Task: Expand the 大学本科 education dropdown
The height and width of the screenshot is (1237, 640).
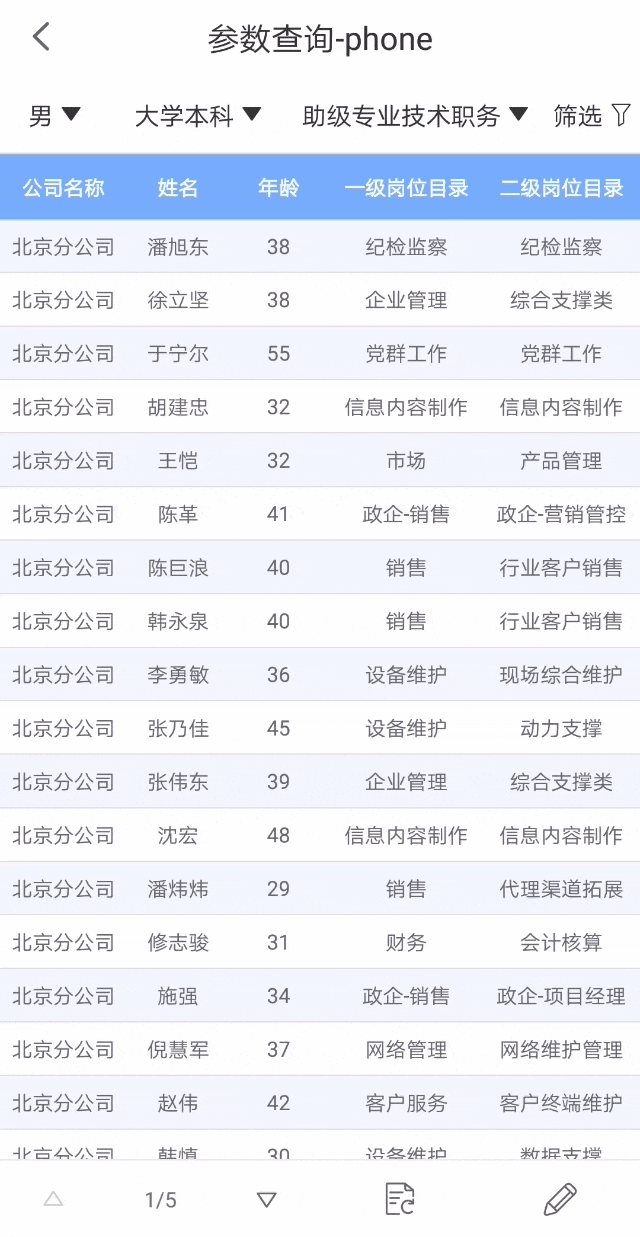Action: (x=198, y=116)
